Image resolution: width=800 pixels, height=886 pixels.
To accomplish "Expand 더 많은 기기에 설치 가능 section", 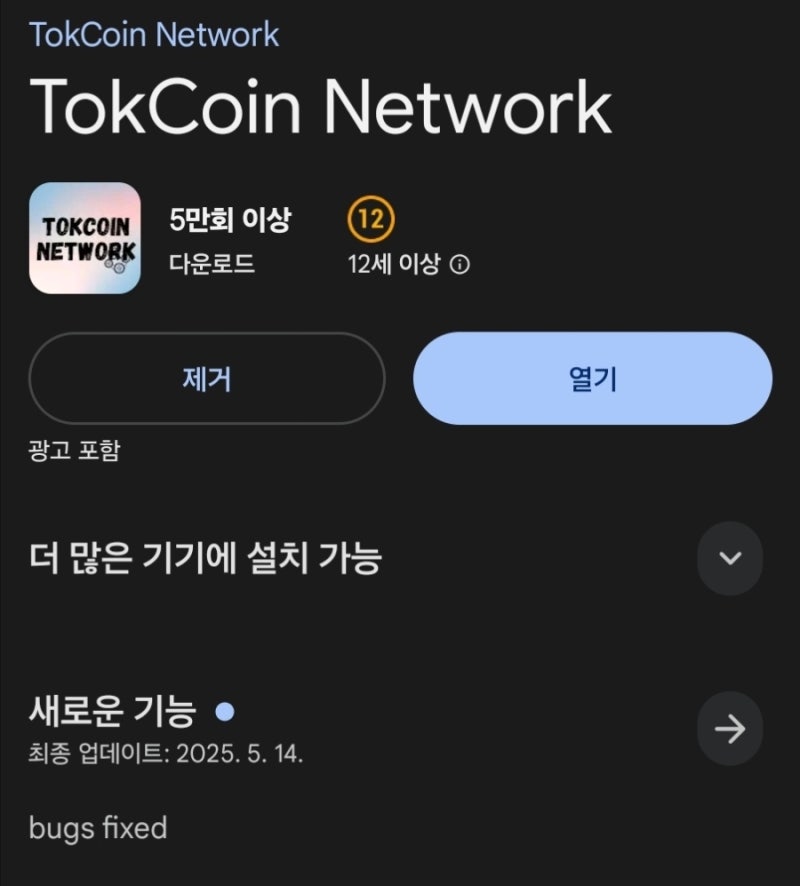I will tap(730, 558).
